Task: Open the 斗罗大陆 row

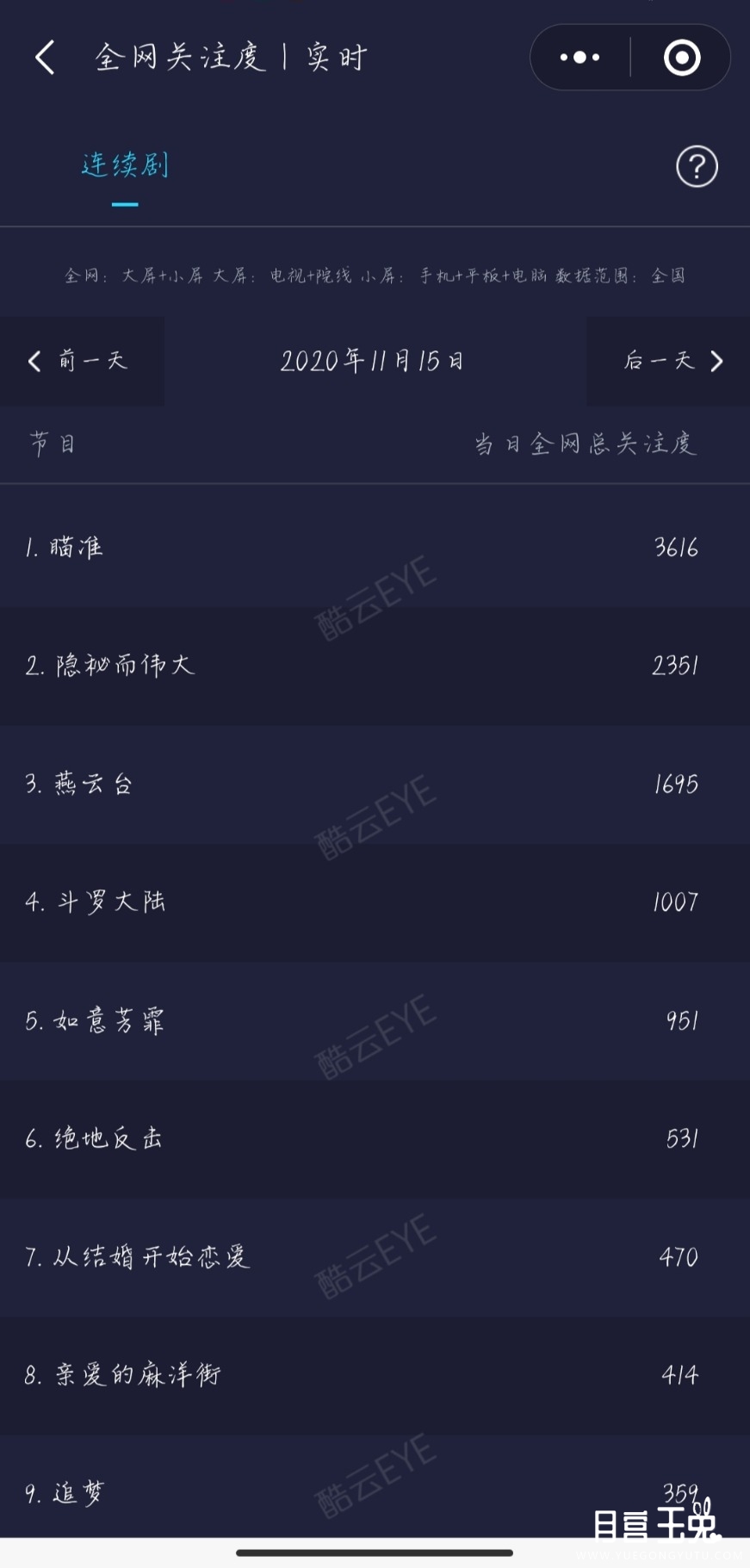Action: point(375,902)
